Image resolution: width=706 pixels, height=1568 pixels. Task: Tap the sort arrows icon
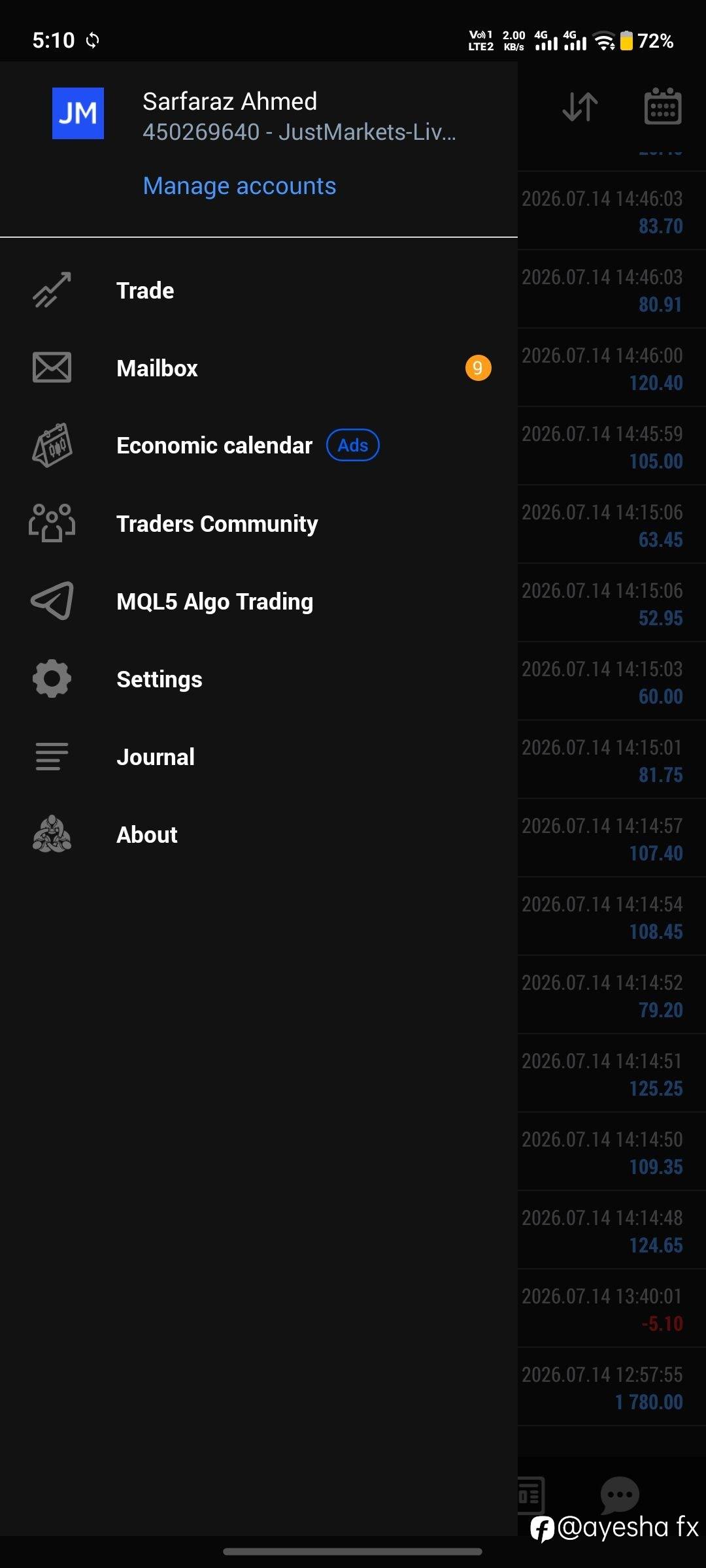click(580, 106)
